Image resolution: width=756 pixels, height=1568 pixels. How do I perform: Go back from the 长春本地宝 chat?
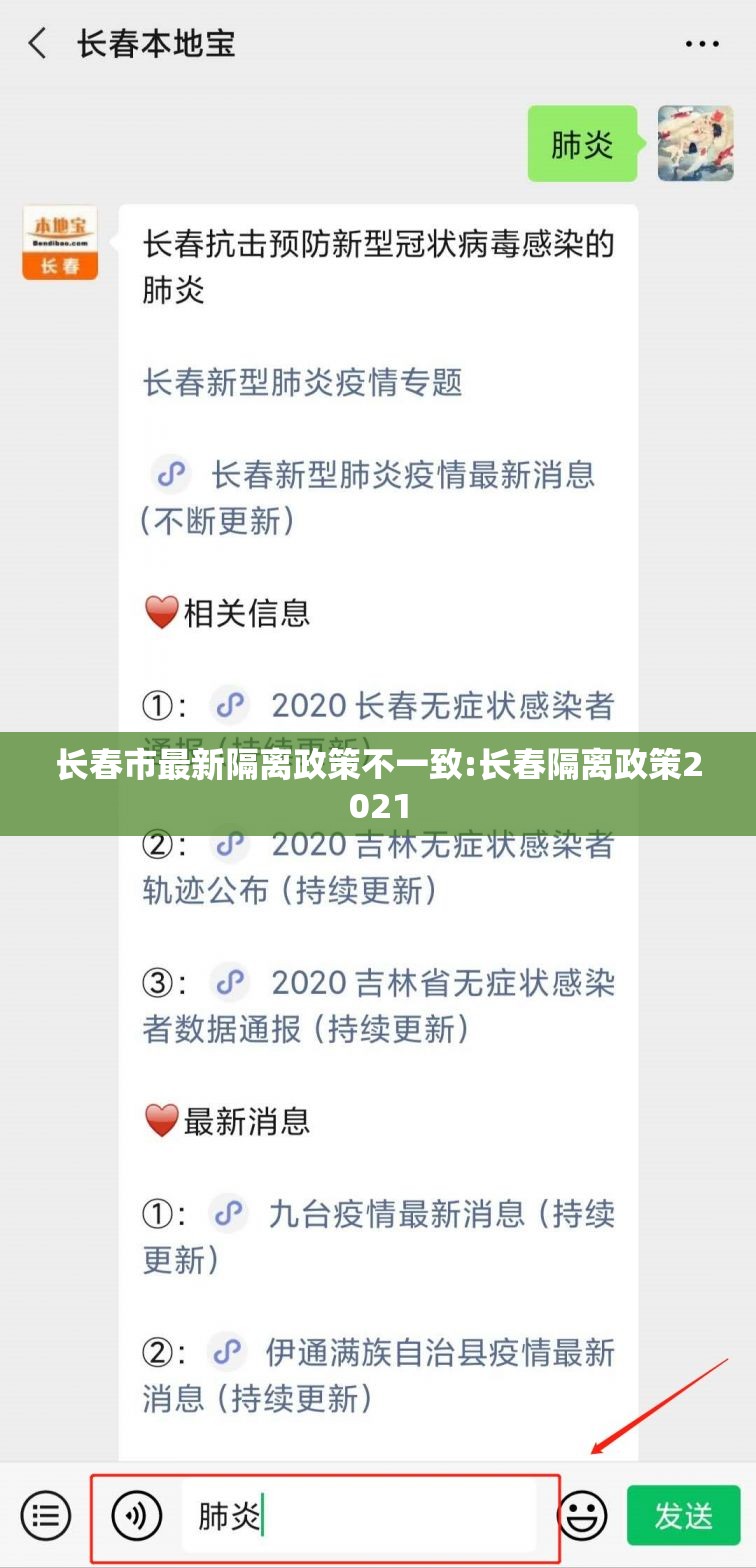[x=38, y=44]
